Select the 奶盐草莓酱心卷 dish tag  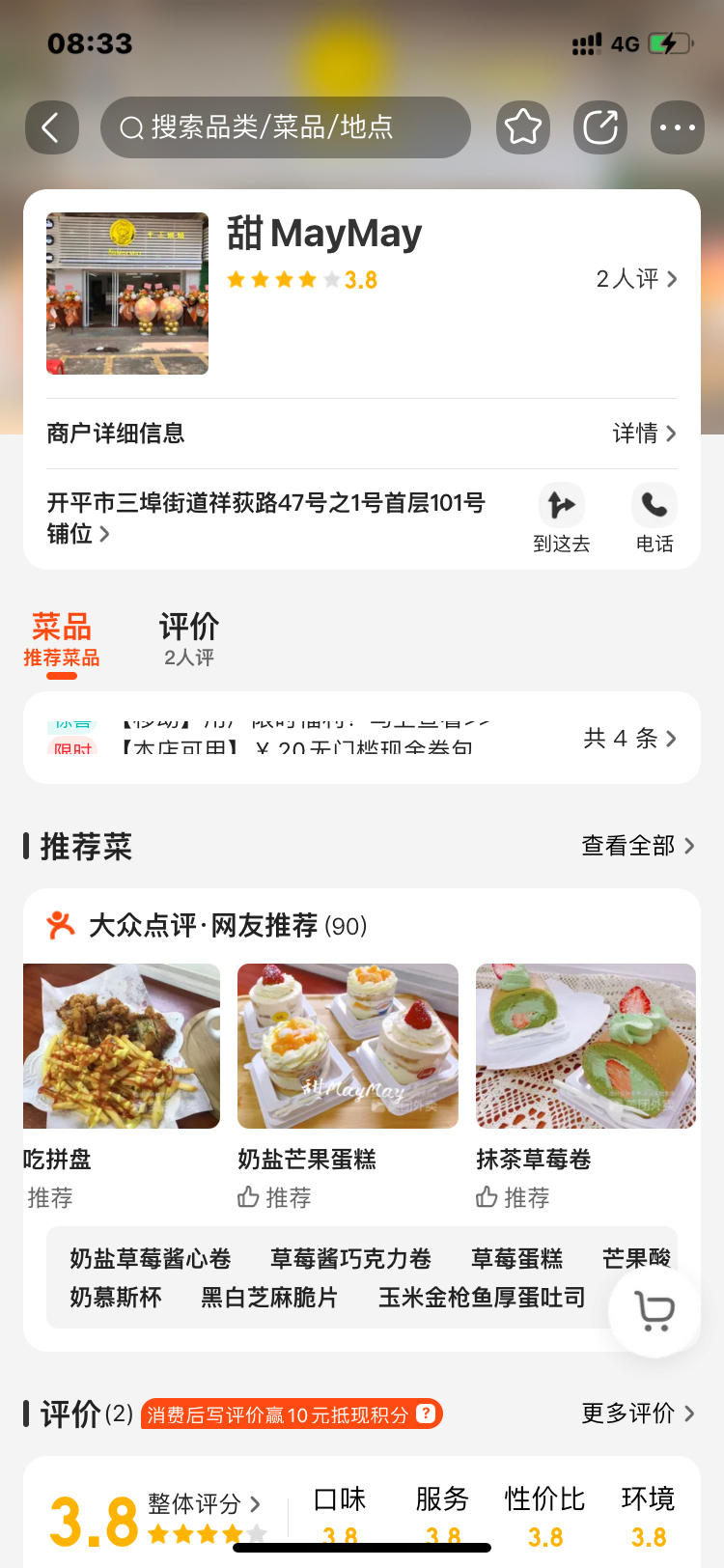pyautogui.click(x=151, y=1259)
